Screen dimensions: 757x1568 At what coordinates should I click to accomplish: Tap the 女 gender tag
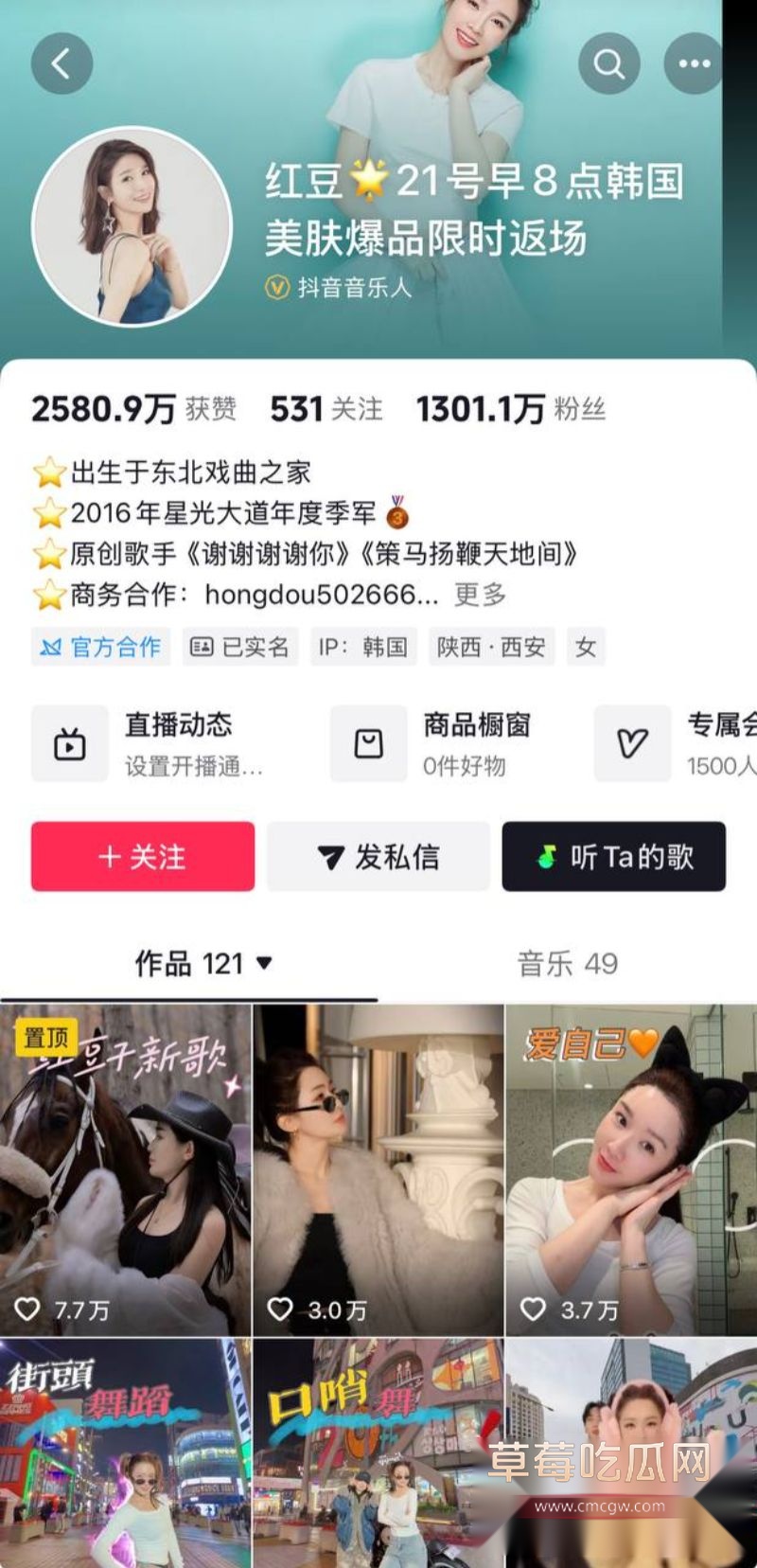coord(585,646)
